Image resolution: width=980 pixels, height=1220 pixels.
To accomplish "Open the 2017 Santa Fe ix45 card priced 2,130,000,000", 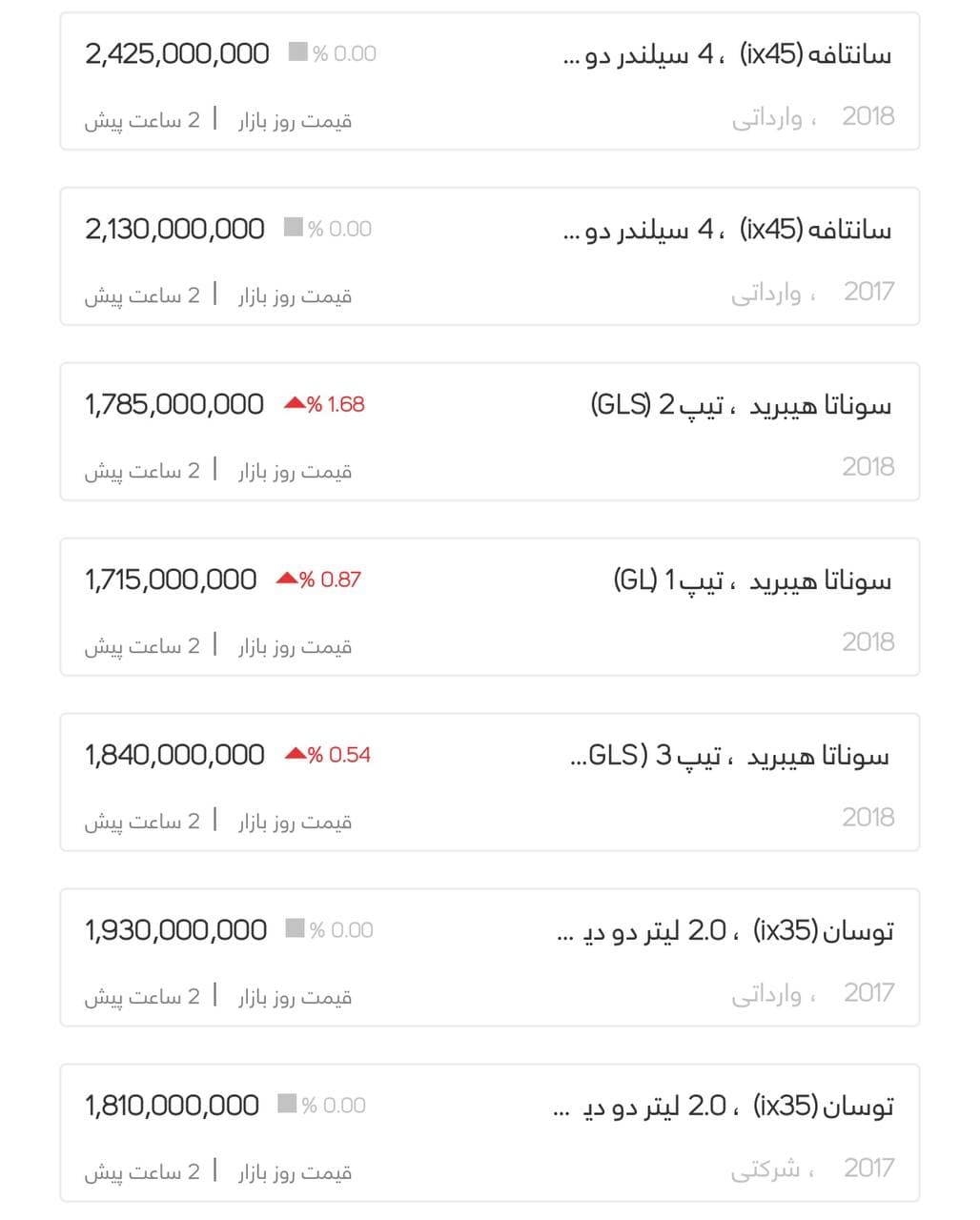I will point(490,257).
